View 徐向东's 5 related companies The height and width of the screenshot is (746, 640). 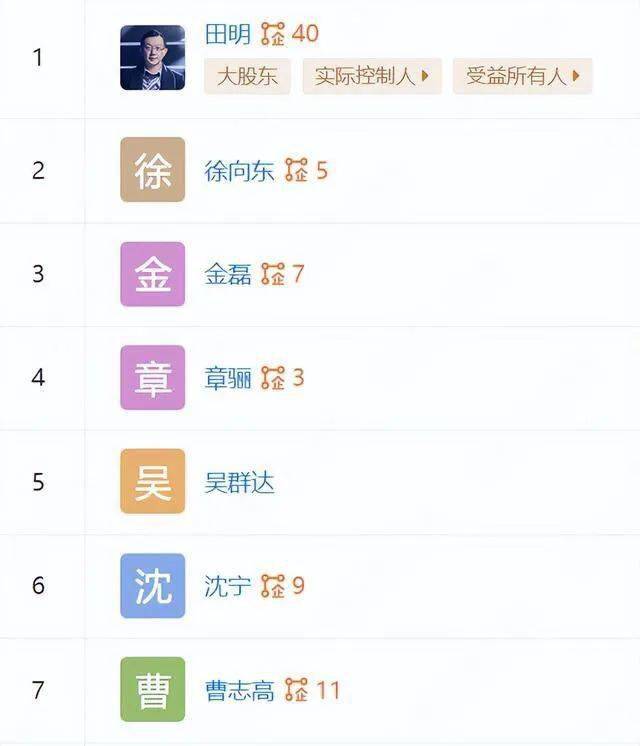[x=306, y=171]
